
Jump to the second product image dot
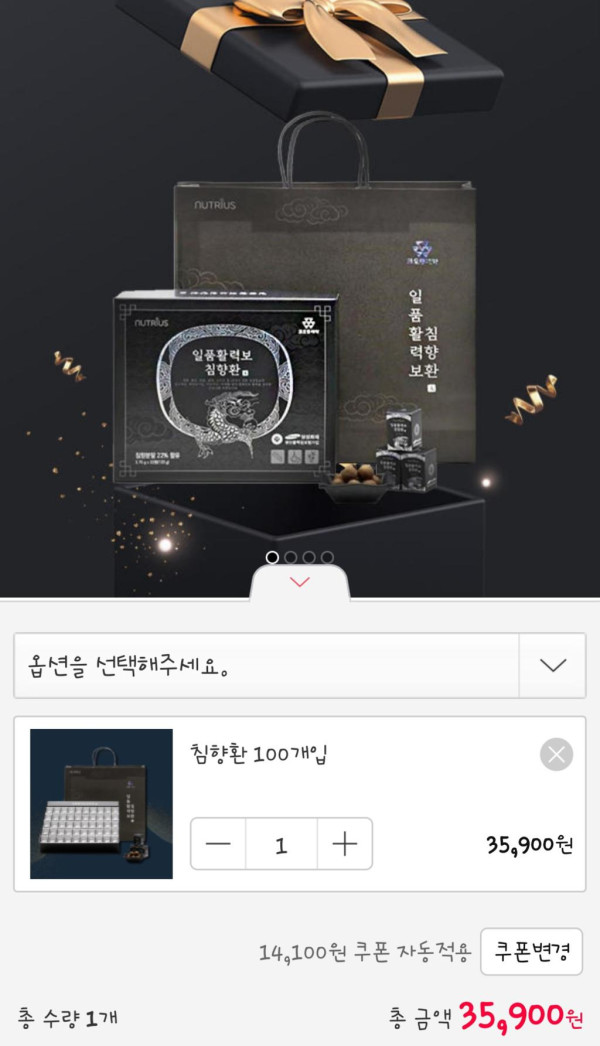pyautogui.click(x=291, y=557)
